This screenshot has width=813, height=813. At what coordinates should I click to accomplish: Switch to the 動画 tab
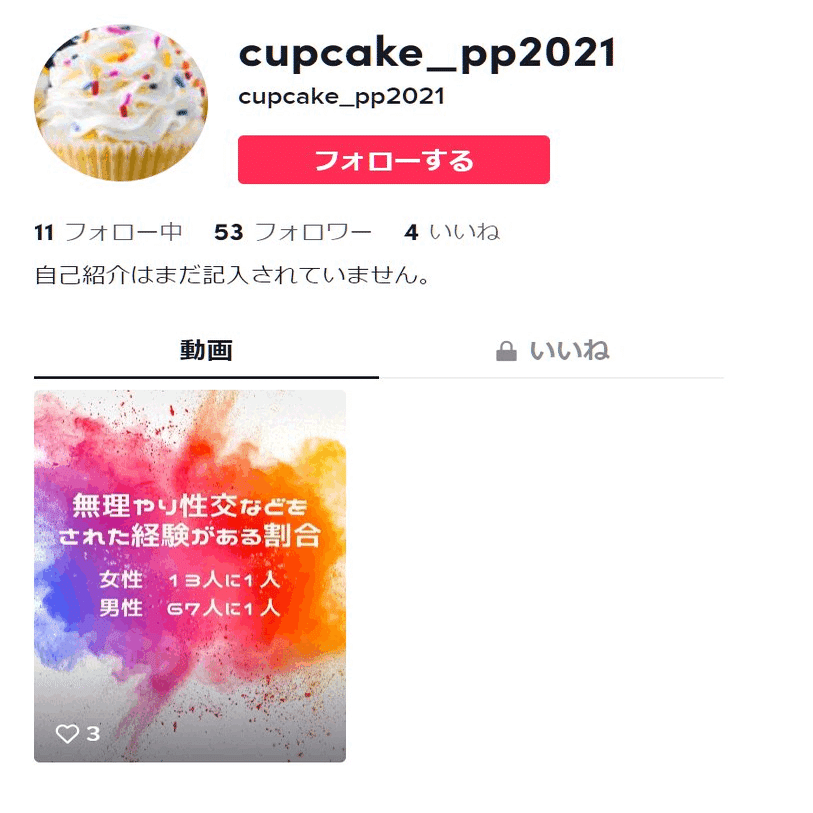206,351
